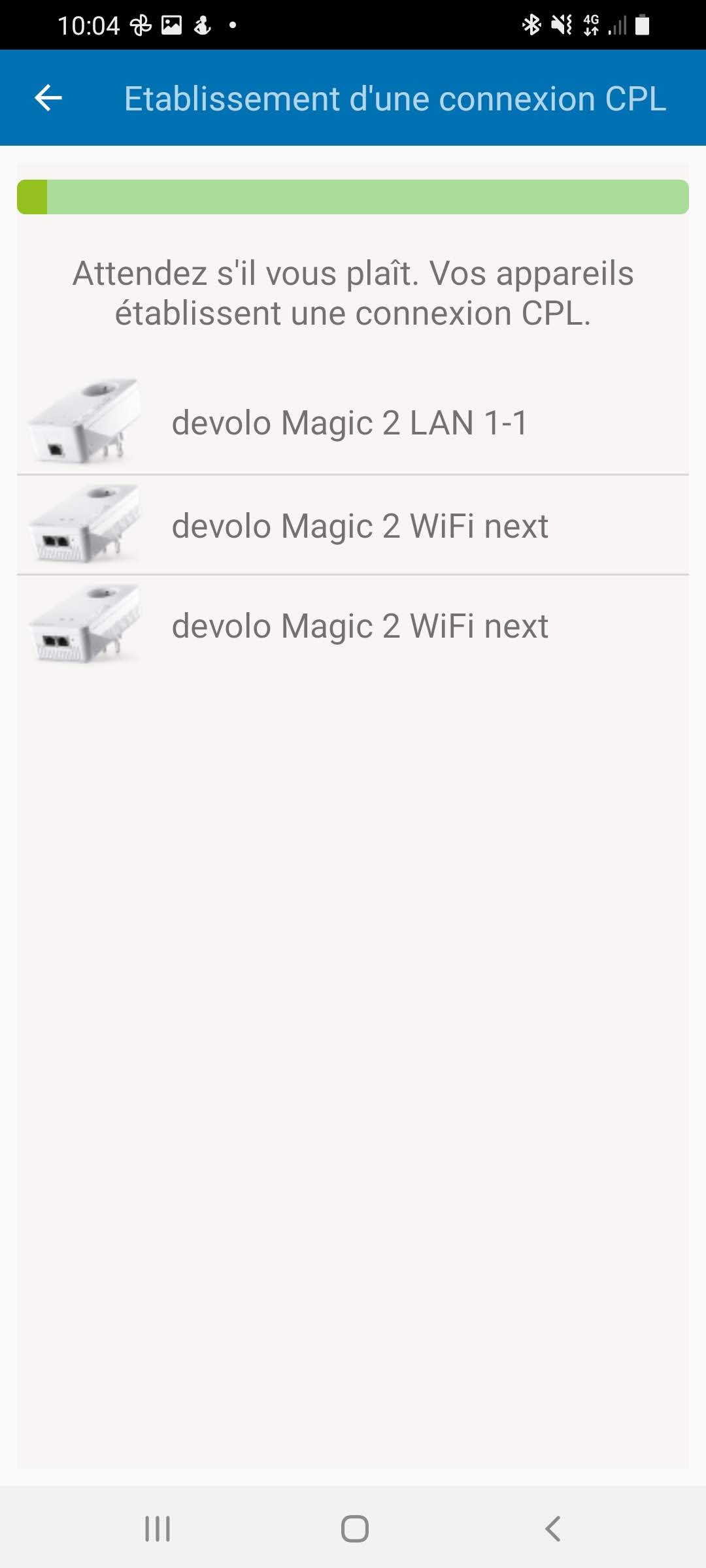Go back using the app bar arrow

(x=48, y=98)
